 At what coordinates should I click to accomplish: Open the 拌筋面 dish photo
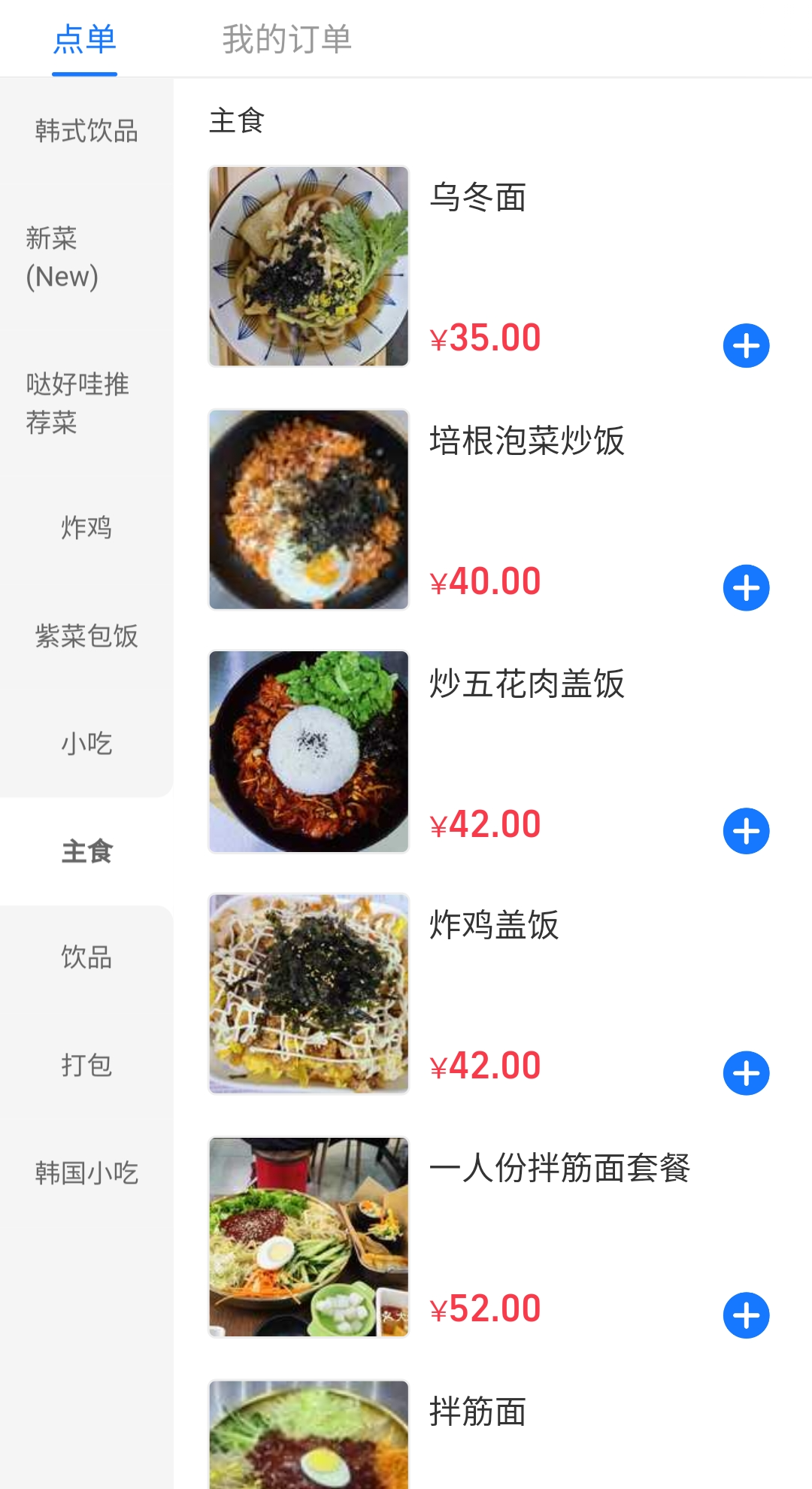pos(309,1435)
